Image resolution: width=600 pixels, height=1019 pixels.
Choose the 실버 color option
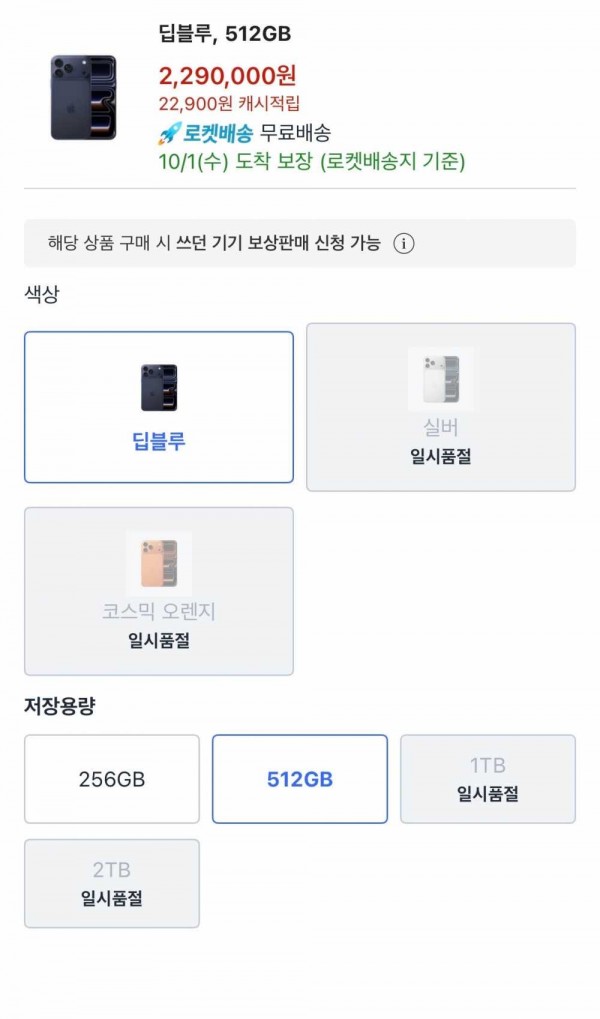click(x=440, y=407)
